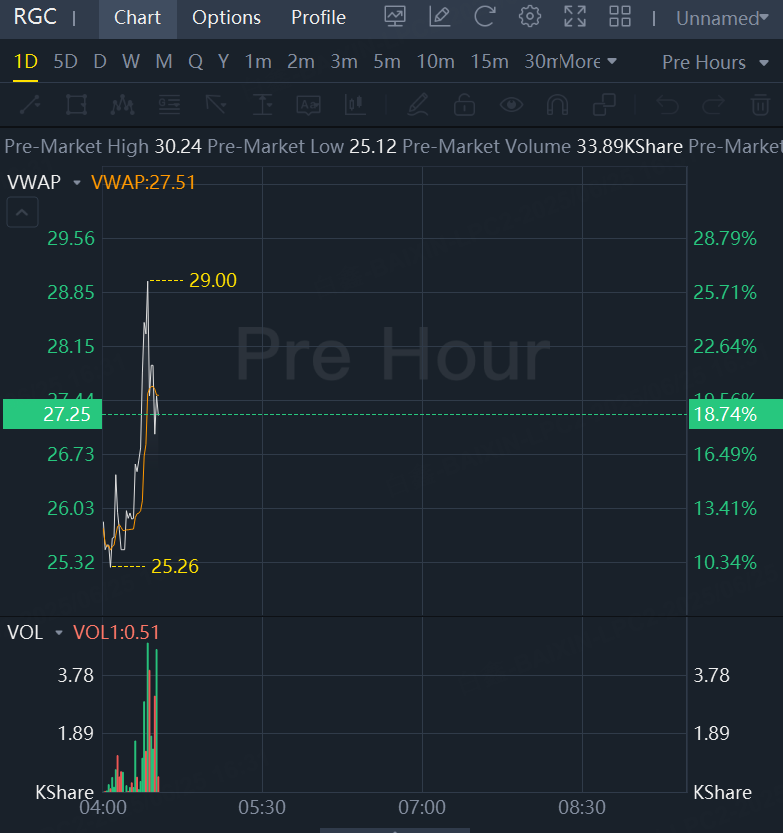The height and width of the screenshot is (833, 783).
Task: Select the 1D timeframe
Action: pyautogui.click(x=26, y=62)
